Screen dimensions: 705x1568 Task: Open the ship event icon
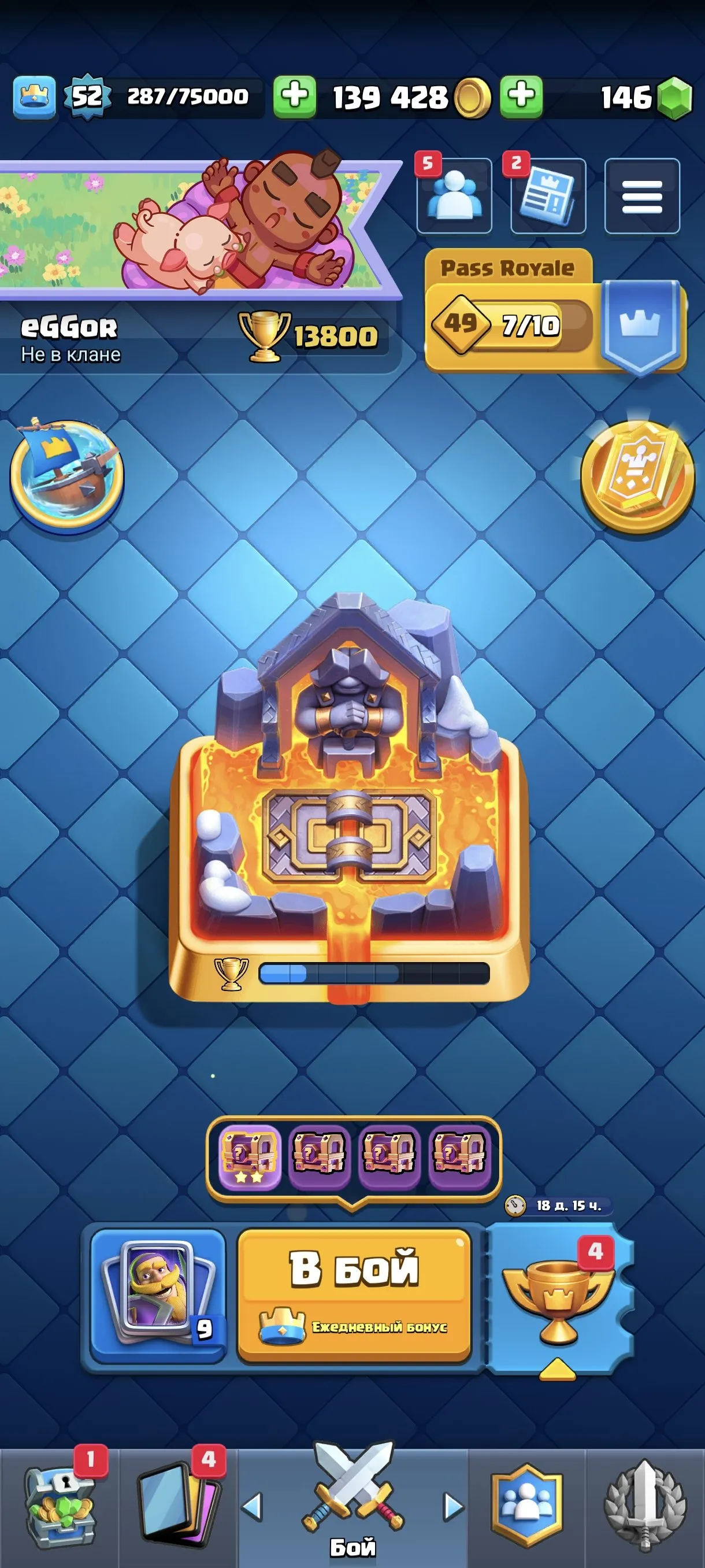click(67, 475)
